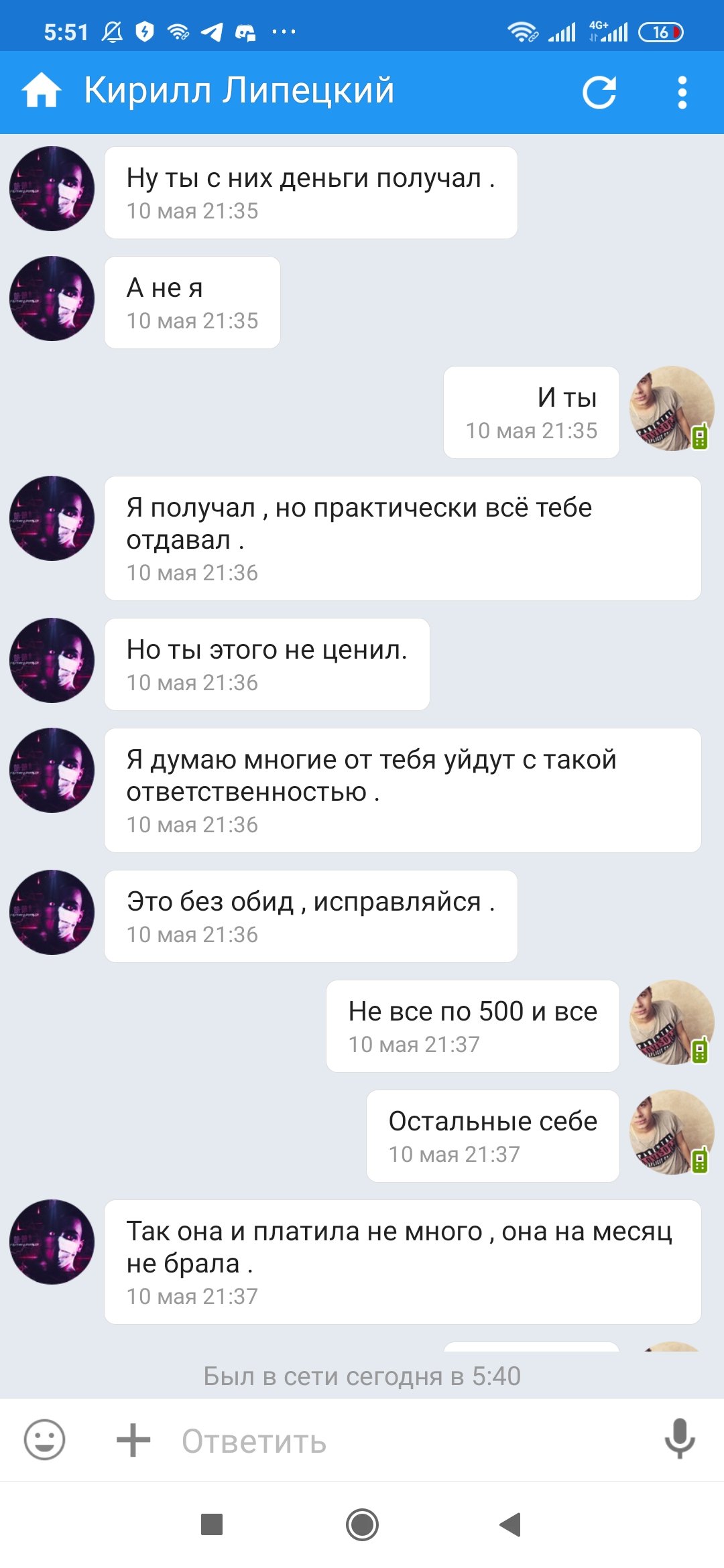The image size is (724, 1568).
Task: Open the emoji picker
Action: [x=44, y=1439]
